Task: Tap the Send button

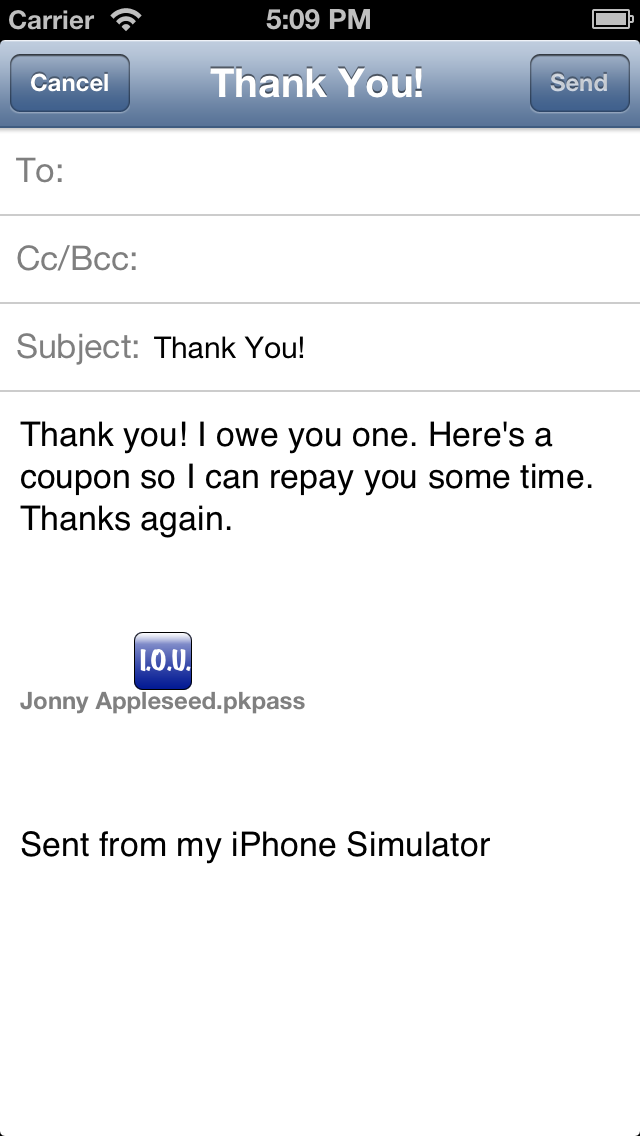Action: 579,83
